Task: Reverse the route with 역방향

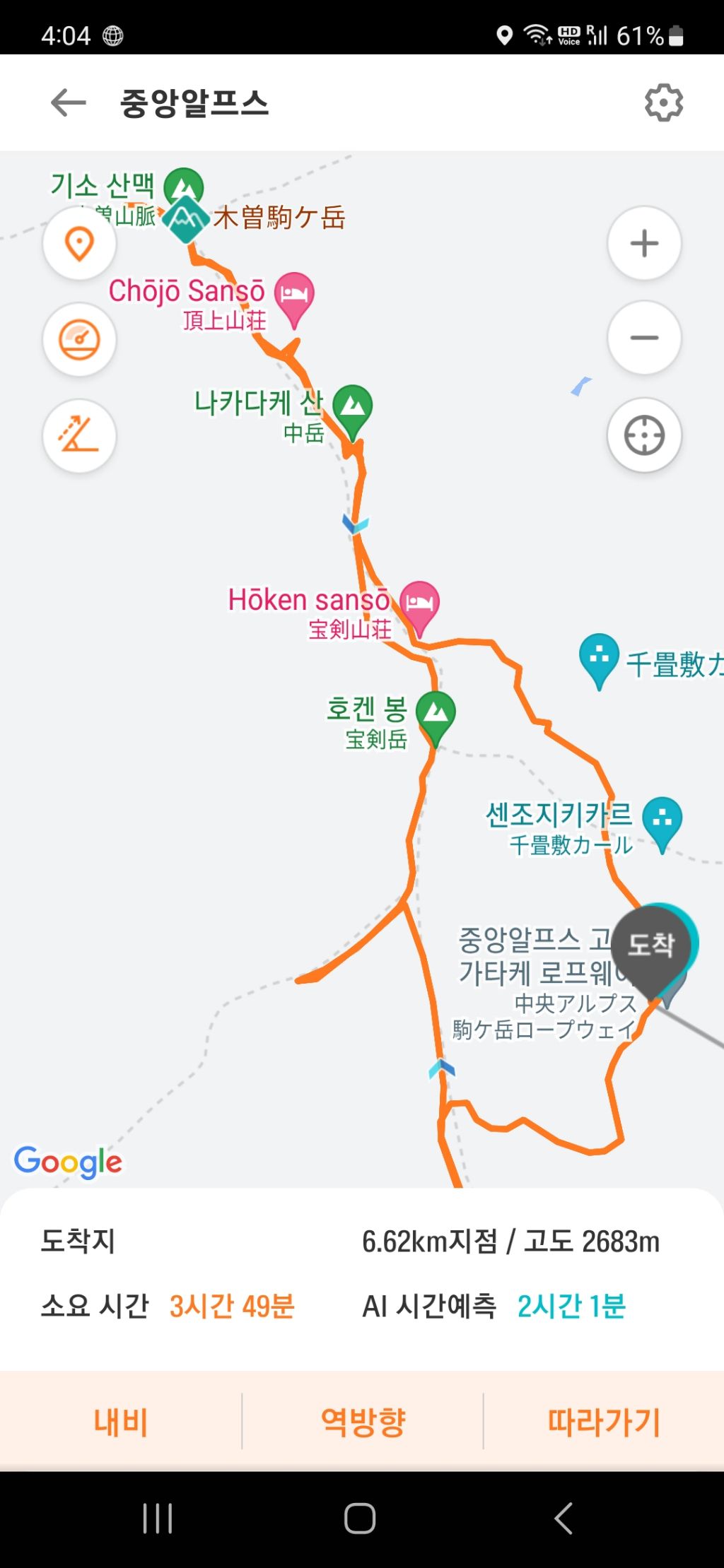Action: pos(363,1421)
